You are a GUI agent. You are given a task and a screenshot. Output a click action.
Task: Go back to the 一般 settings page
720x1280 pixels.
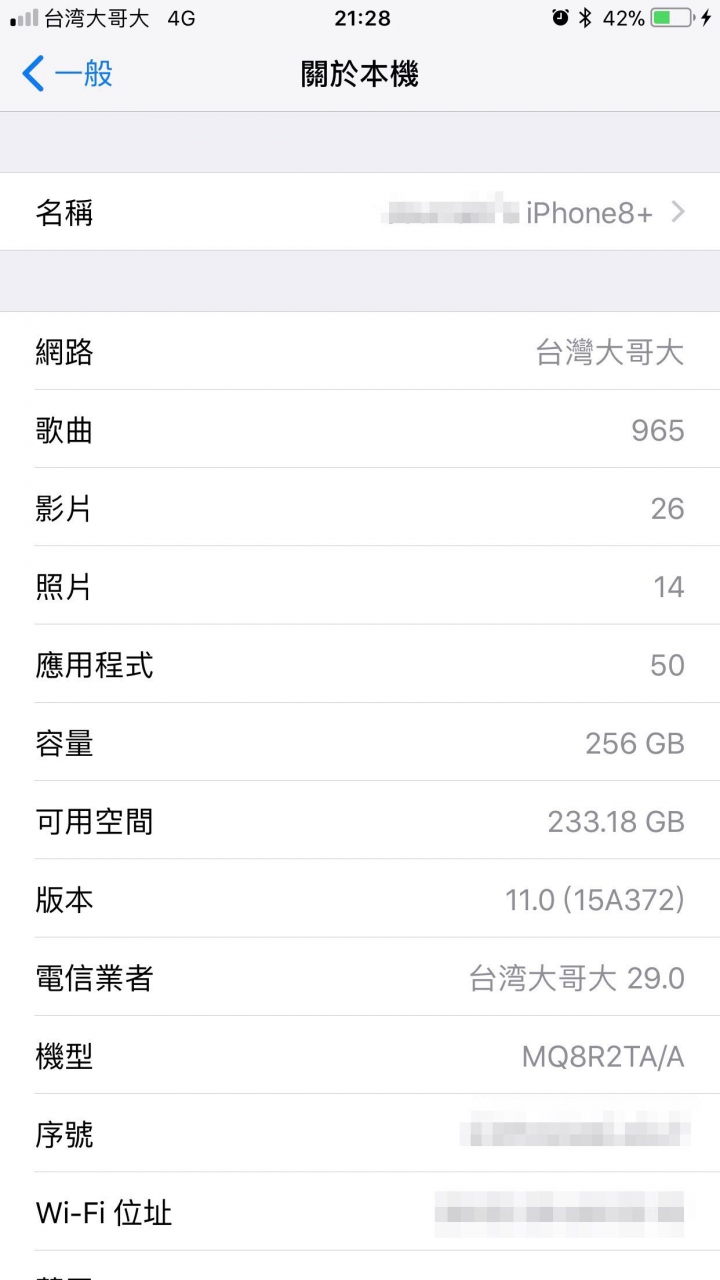coord(67,74)
